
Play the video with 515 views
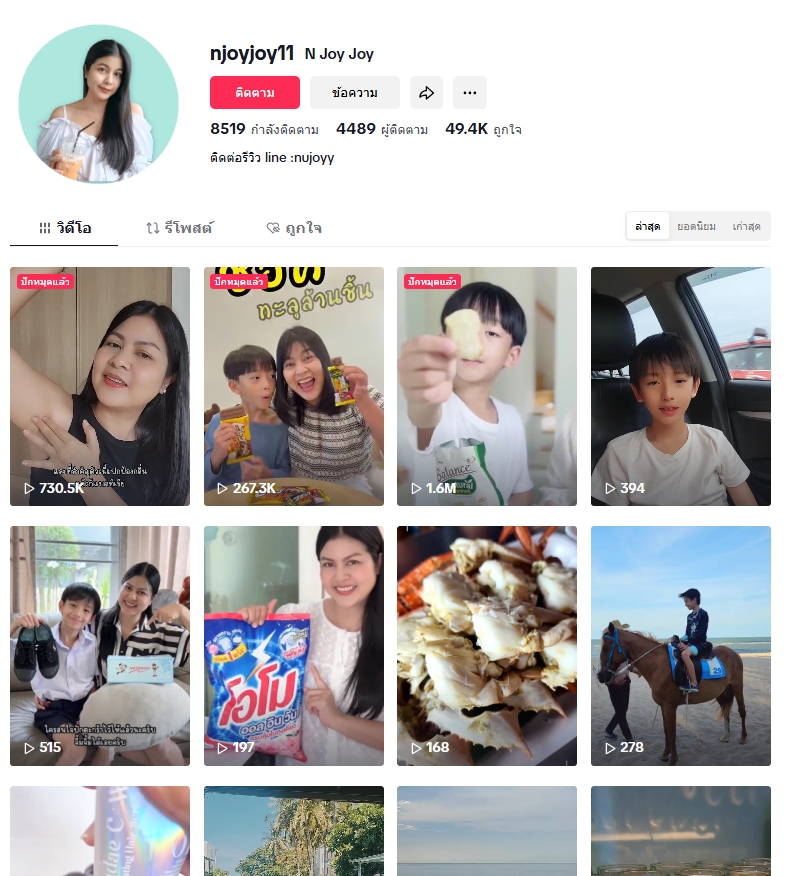click(x=100, y=645)
